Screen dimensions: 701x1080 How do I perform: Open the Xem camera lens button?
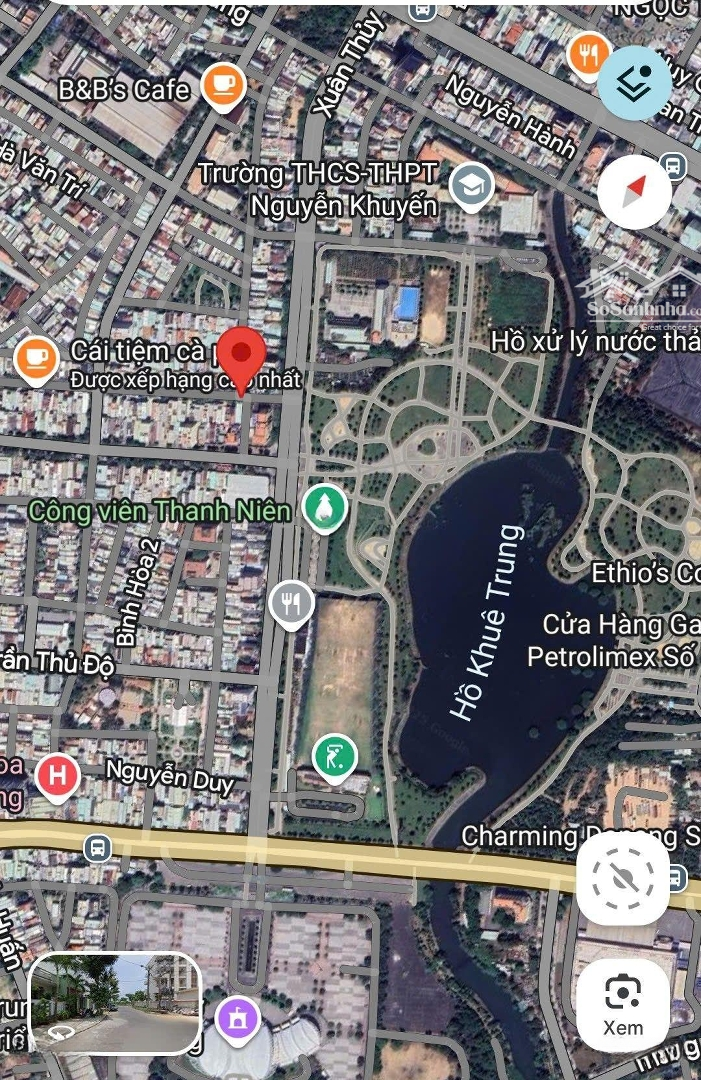pyautogui.click(x=623, y=1005)
